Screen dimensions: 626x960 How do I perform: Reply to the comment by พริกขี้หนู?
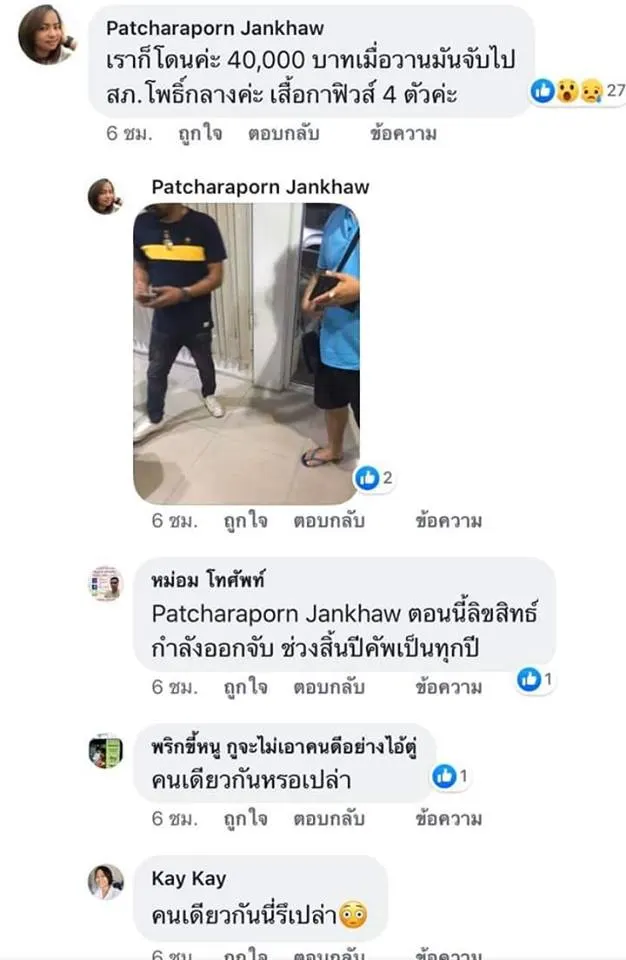tap(327, 819)
